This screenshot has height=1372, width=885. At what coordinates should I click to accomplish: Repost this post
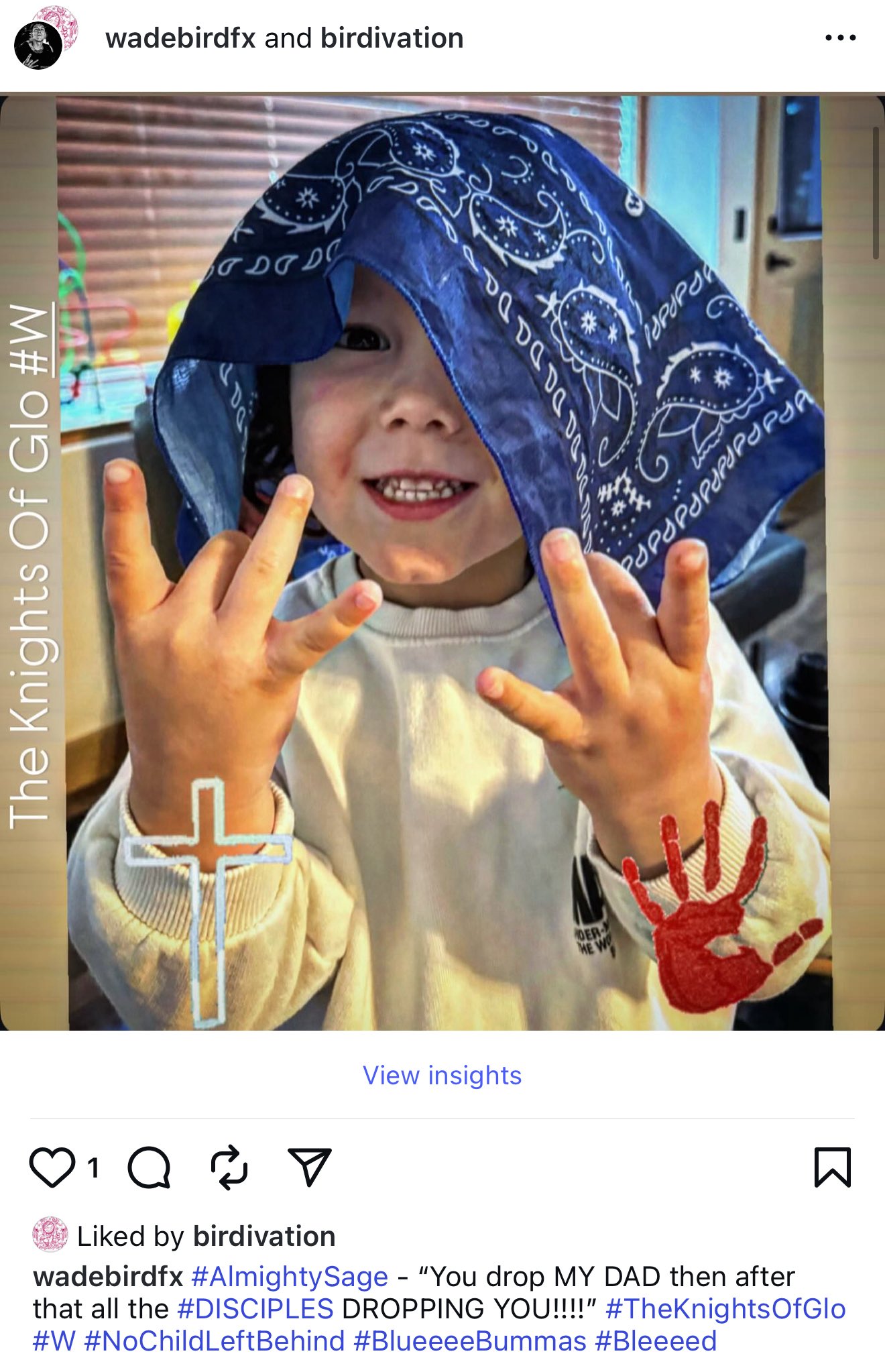pos(229,1167)
